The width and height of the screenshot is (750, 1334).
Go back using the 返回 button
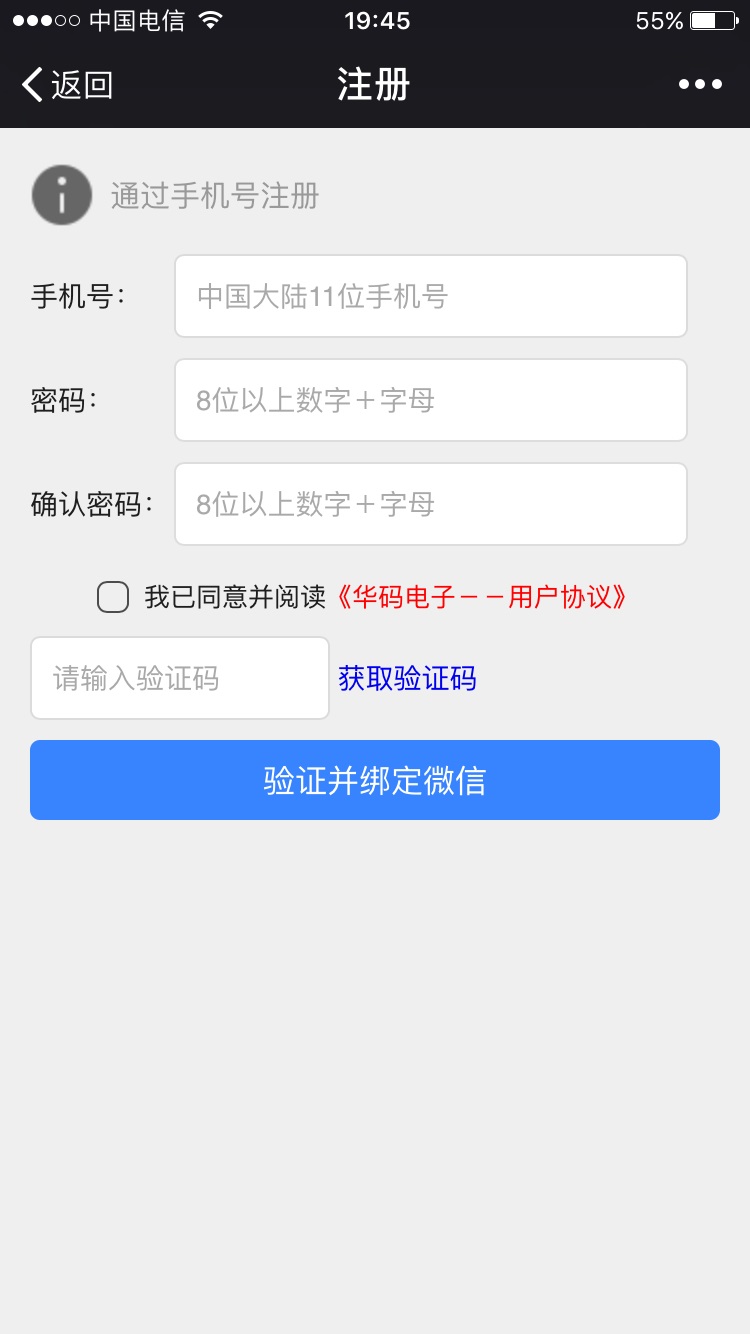point(67,85)
